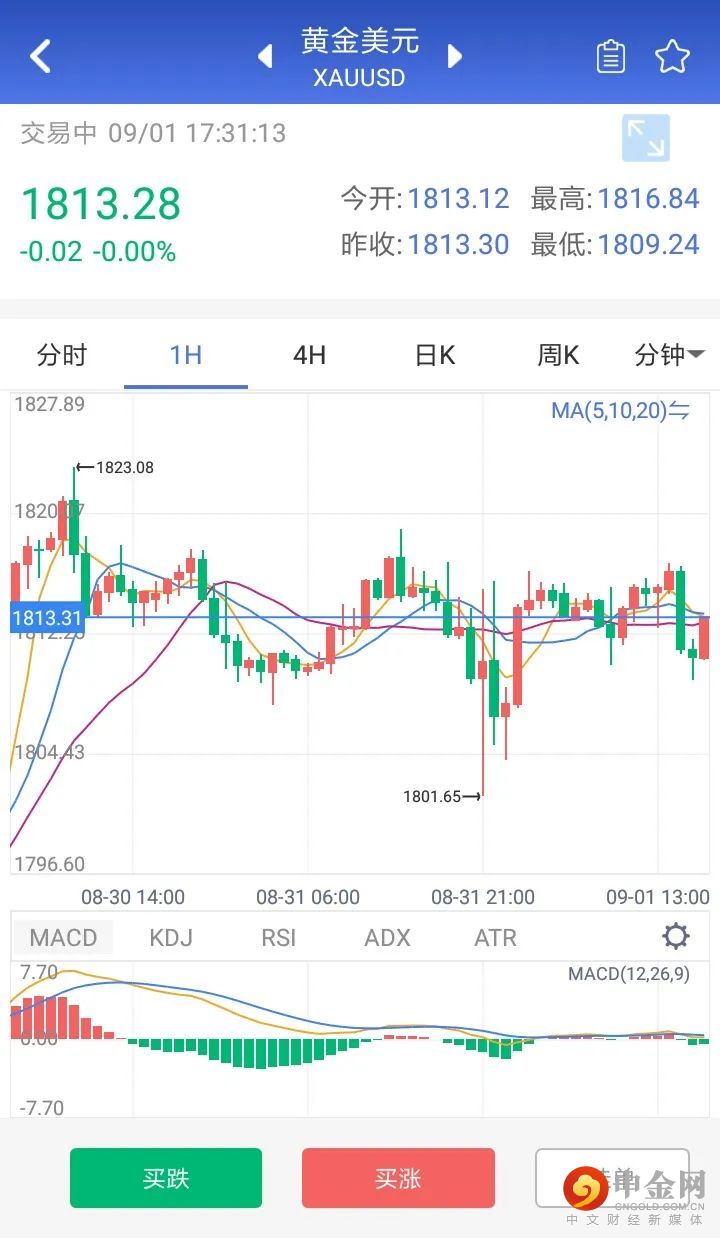Image resolution: width=720 pixels, height=1238 pixels.
Task: Switch to the 周K chart tab
Action: tap(558, 354)
